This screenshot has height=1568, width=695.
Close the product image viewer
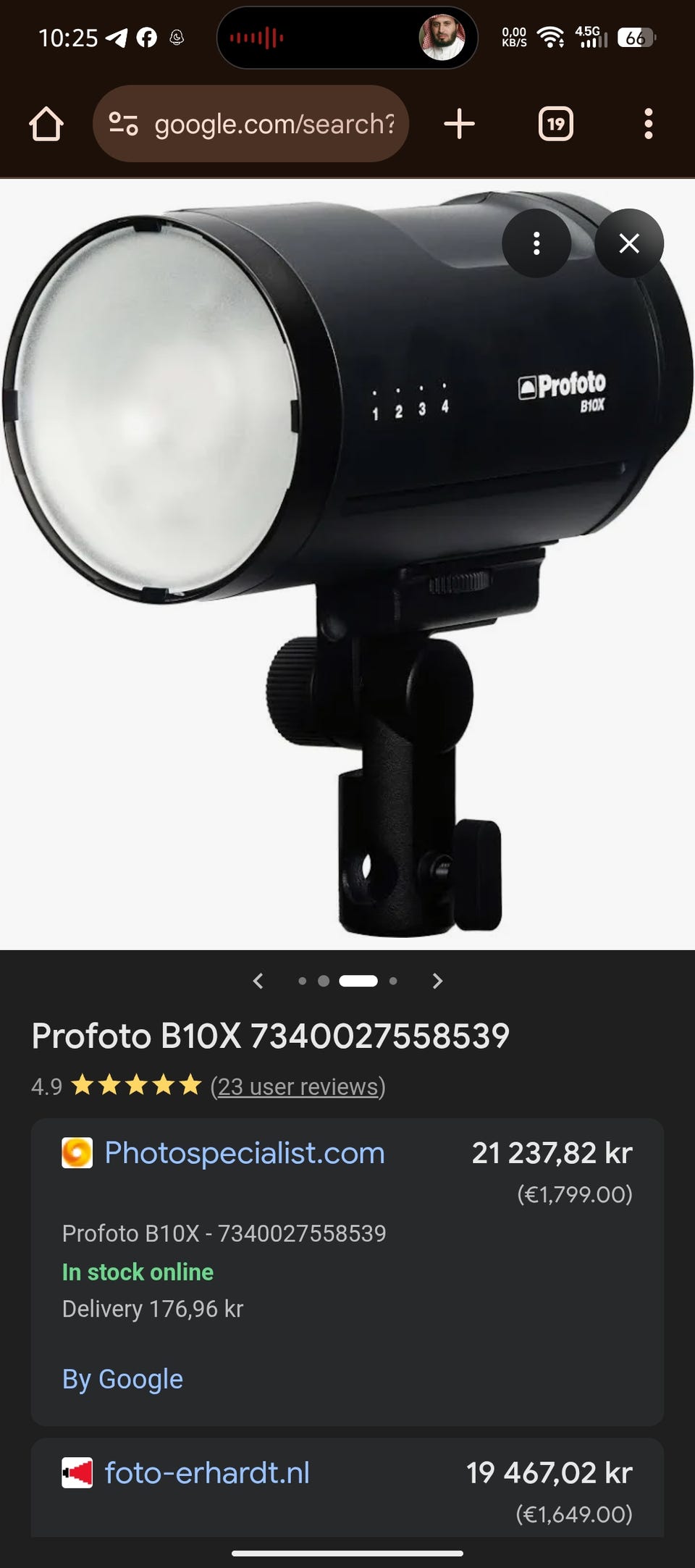point(629,243)
